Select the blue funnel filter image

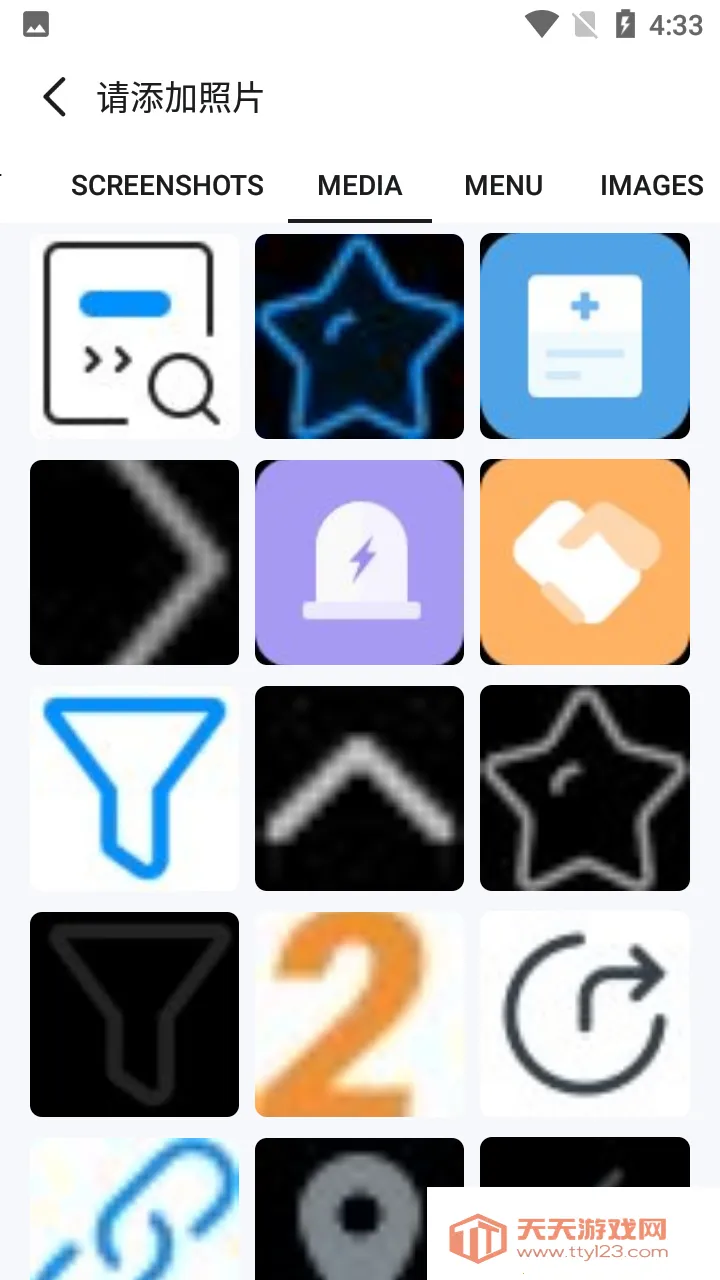point(135,788)
